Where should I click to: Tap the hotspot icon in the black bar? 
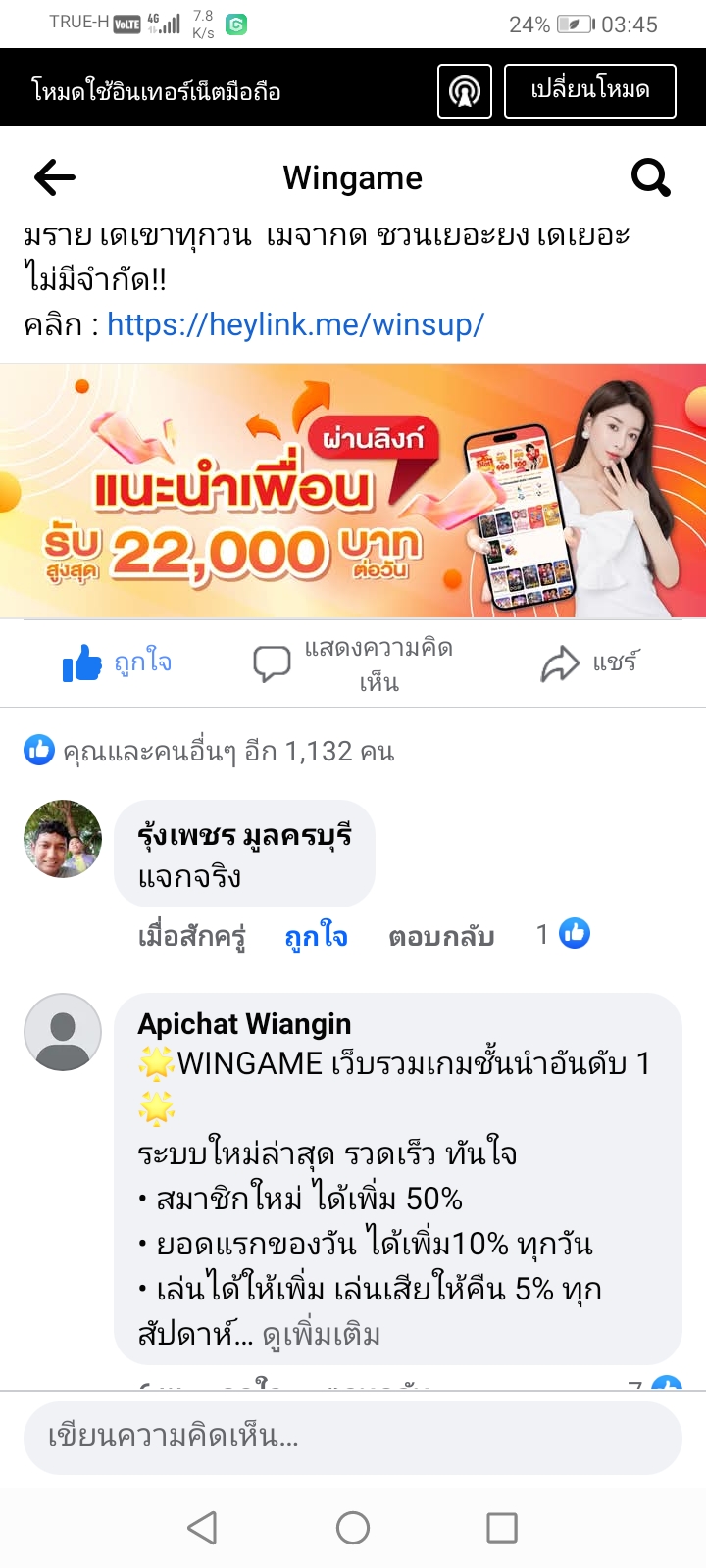tap(465, 91)
